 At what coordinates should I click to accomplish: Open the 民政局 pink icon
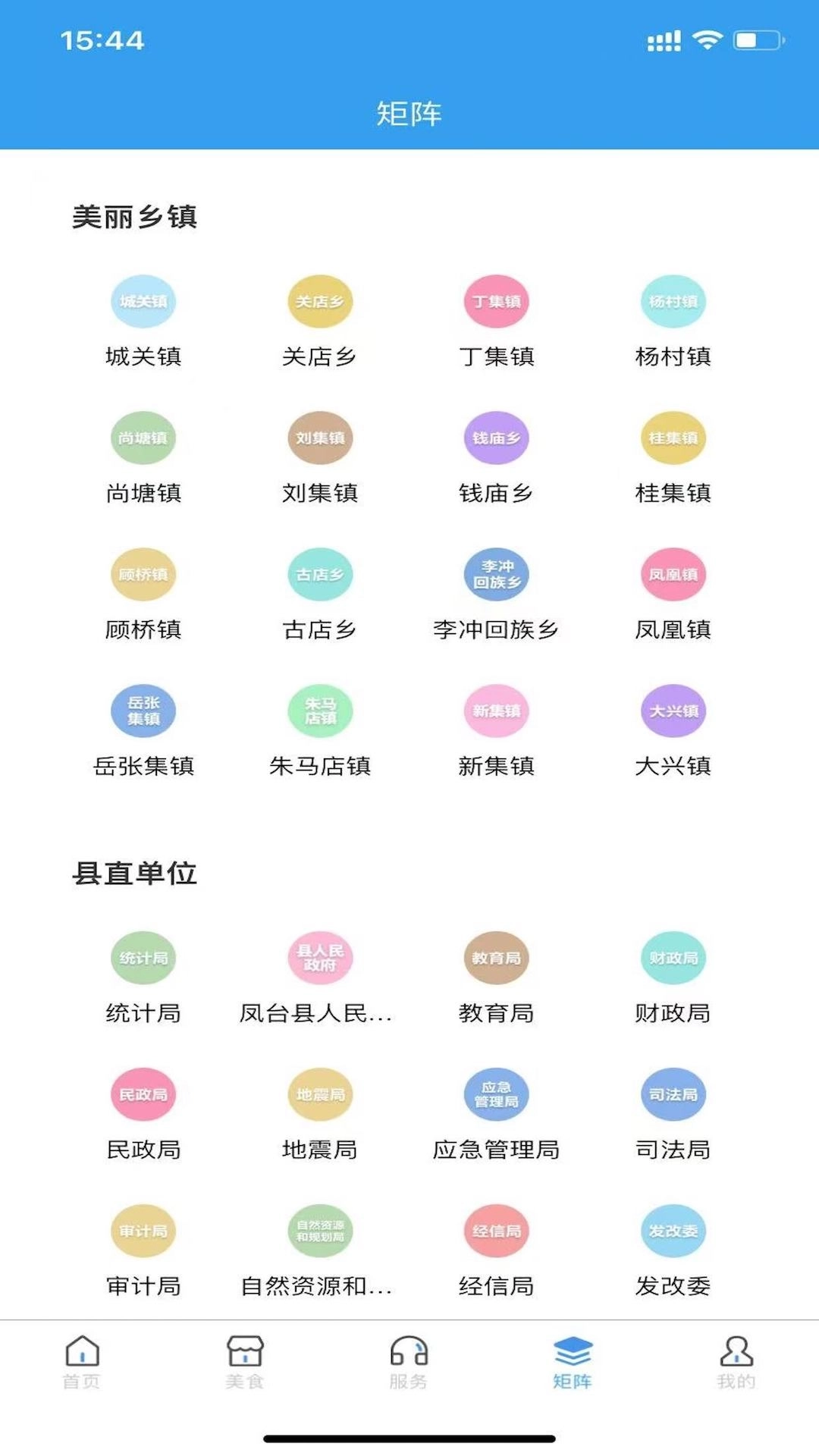point(143,1094)
